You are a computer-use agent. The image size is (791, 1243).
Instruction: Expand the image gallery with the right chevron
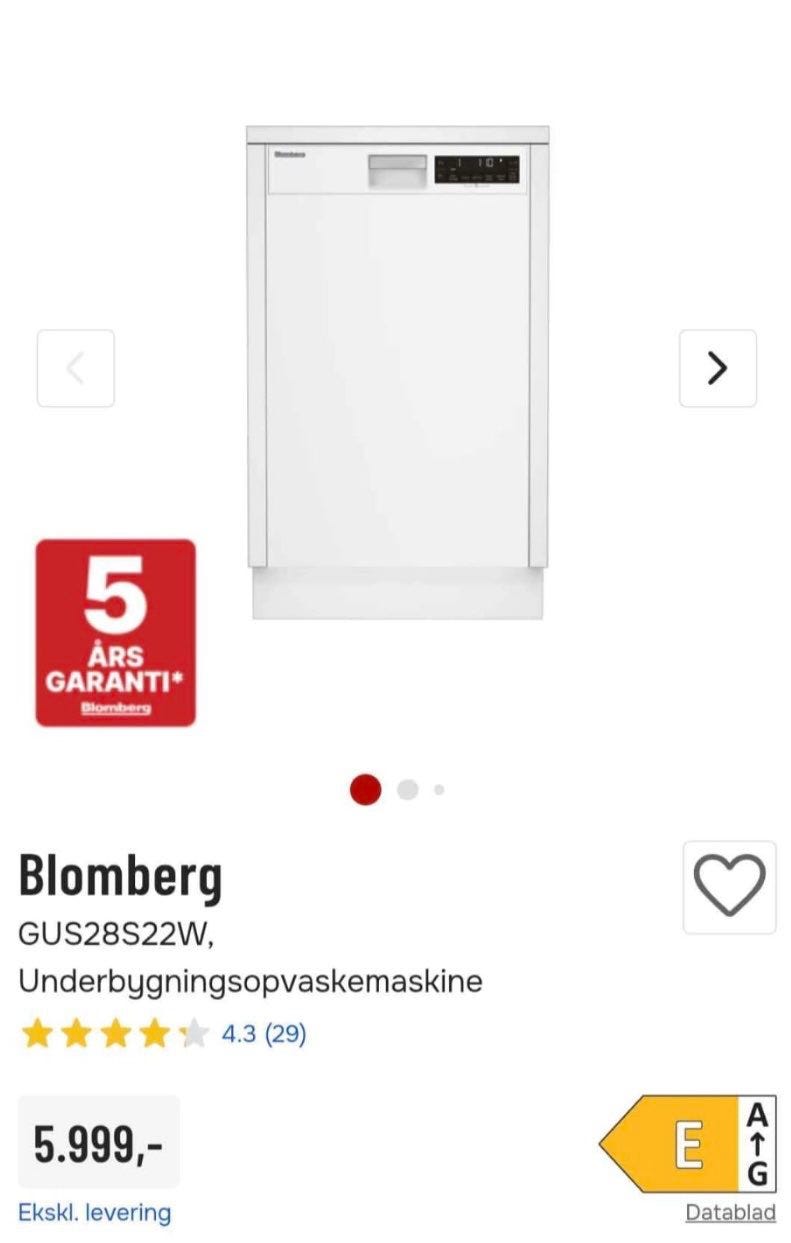click(716, 368)
